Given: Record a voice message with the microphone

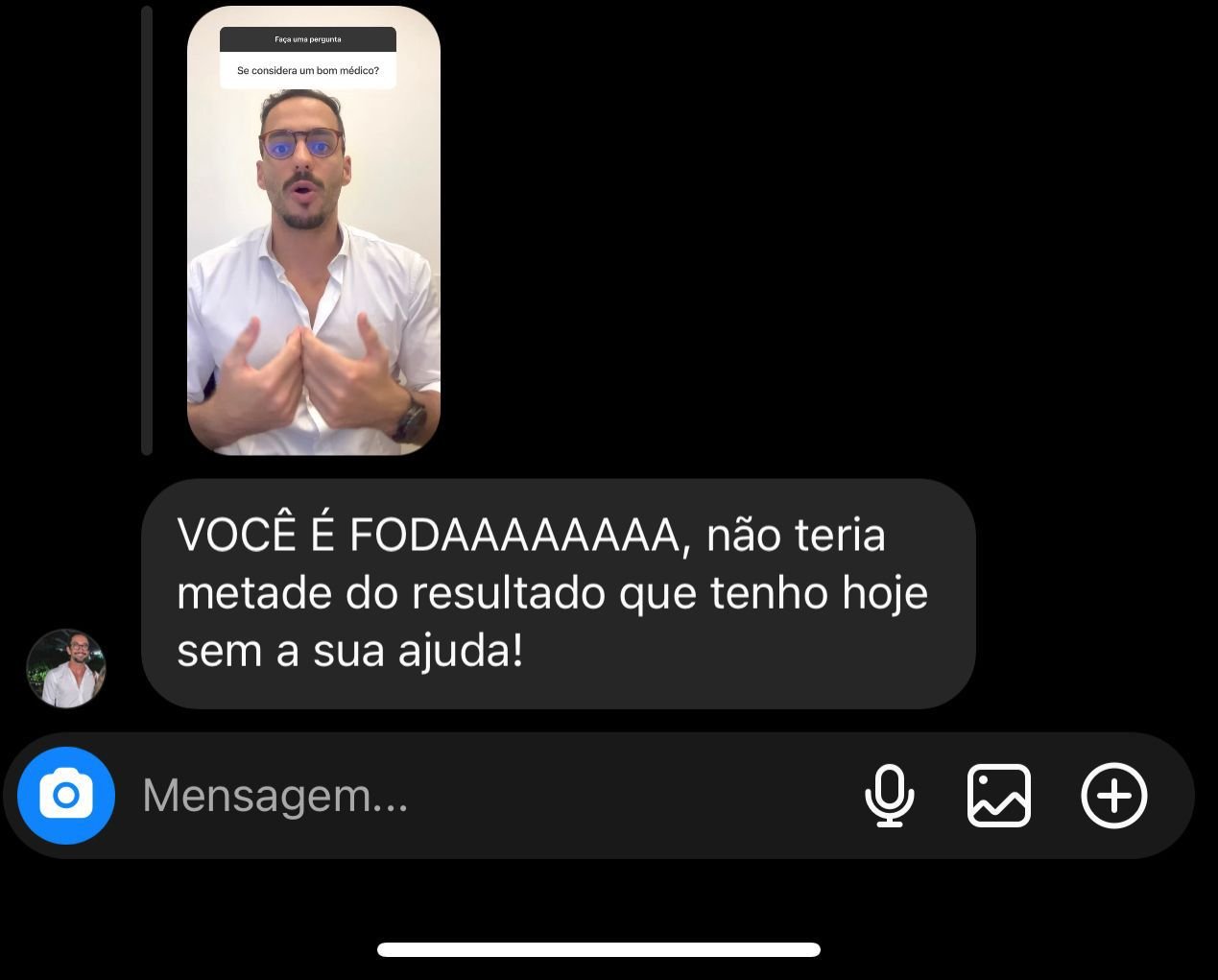Looking at the screenshot, I should pos(889,796).
